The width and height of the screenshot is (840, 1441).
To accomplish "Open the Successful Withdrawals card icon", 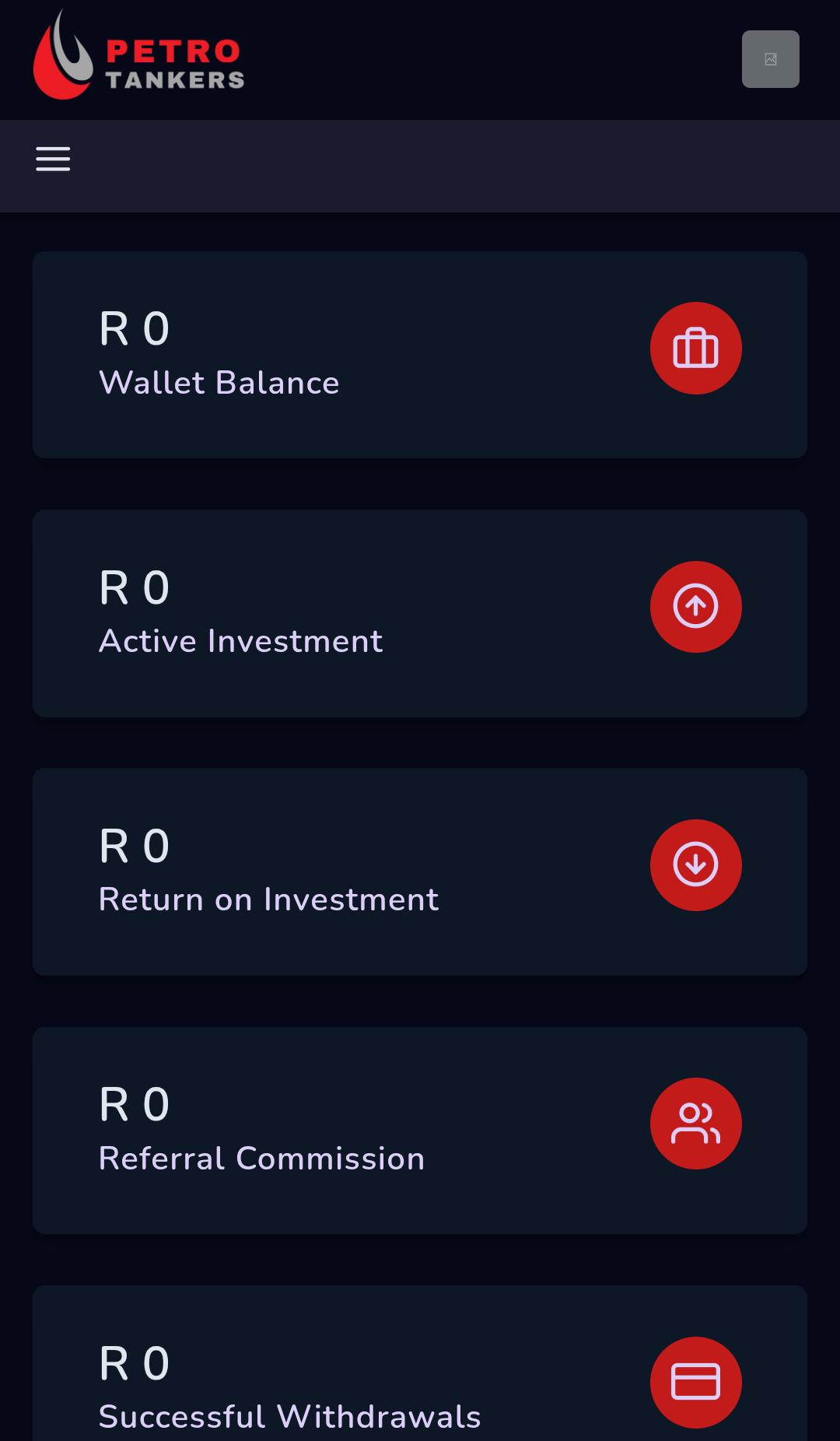I will (x=696, y=1381).
